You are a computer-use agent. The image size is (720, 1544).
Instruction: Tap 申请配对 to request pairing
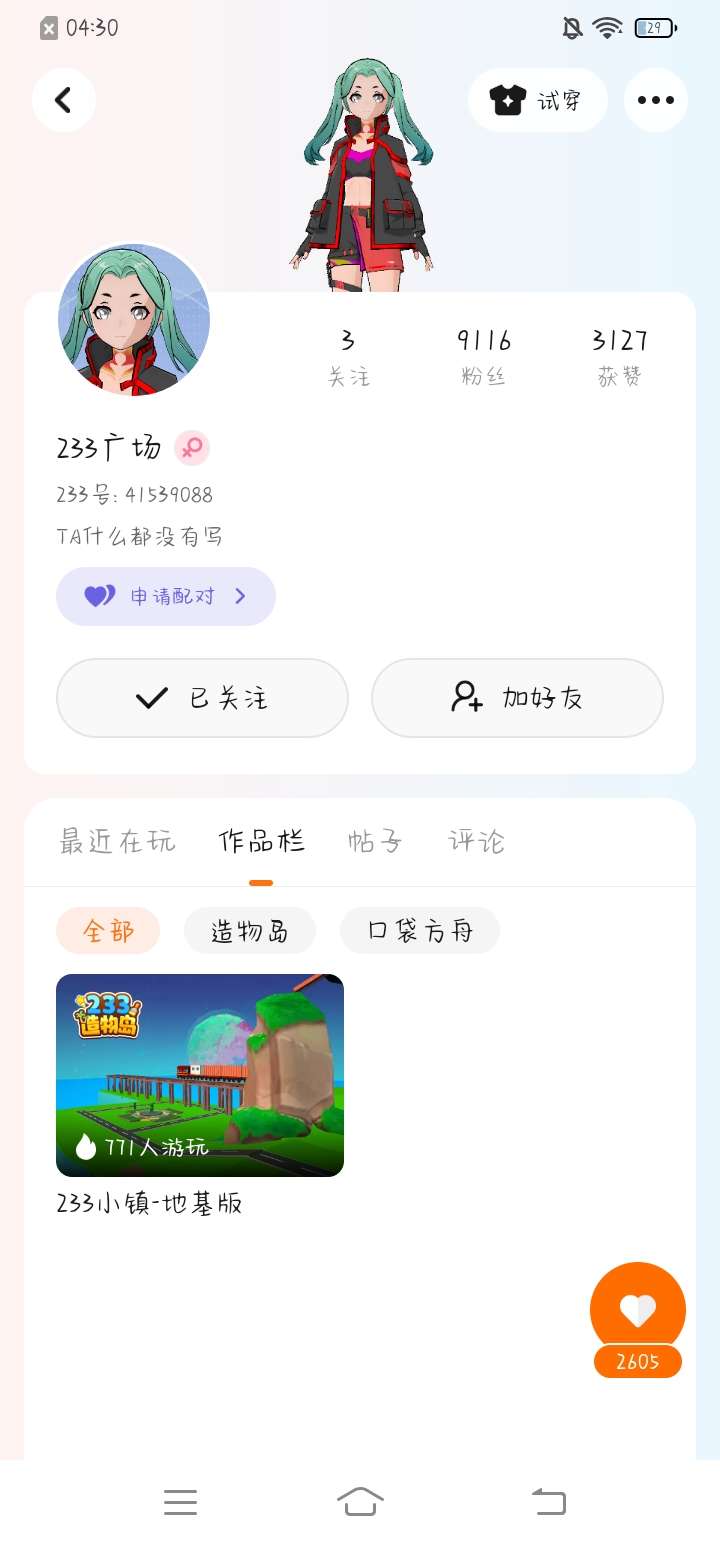(x=166, y=596)
